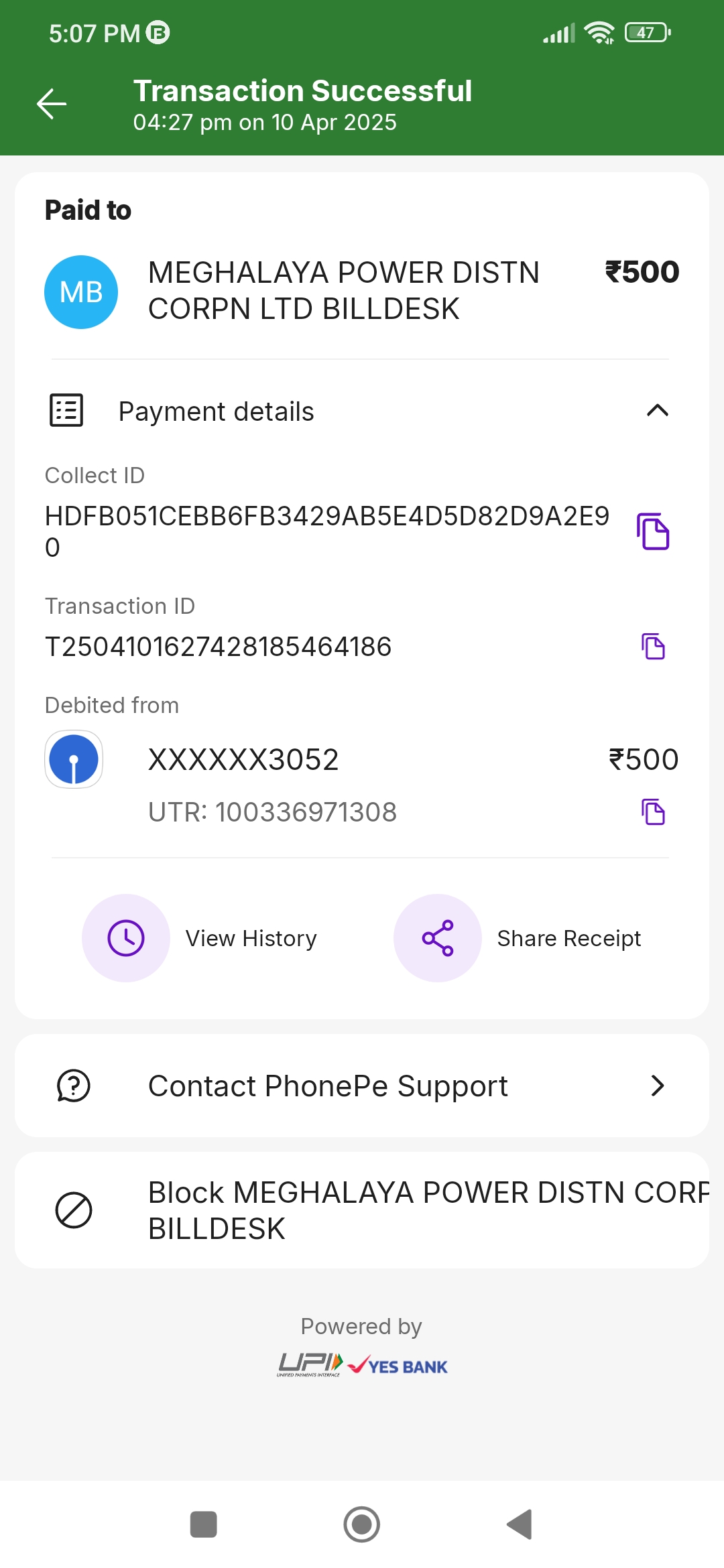Open View History

click(200, 938)
